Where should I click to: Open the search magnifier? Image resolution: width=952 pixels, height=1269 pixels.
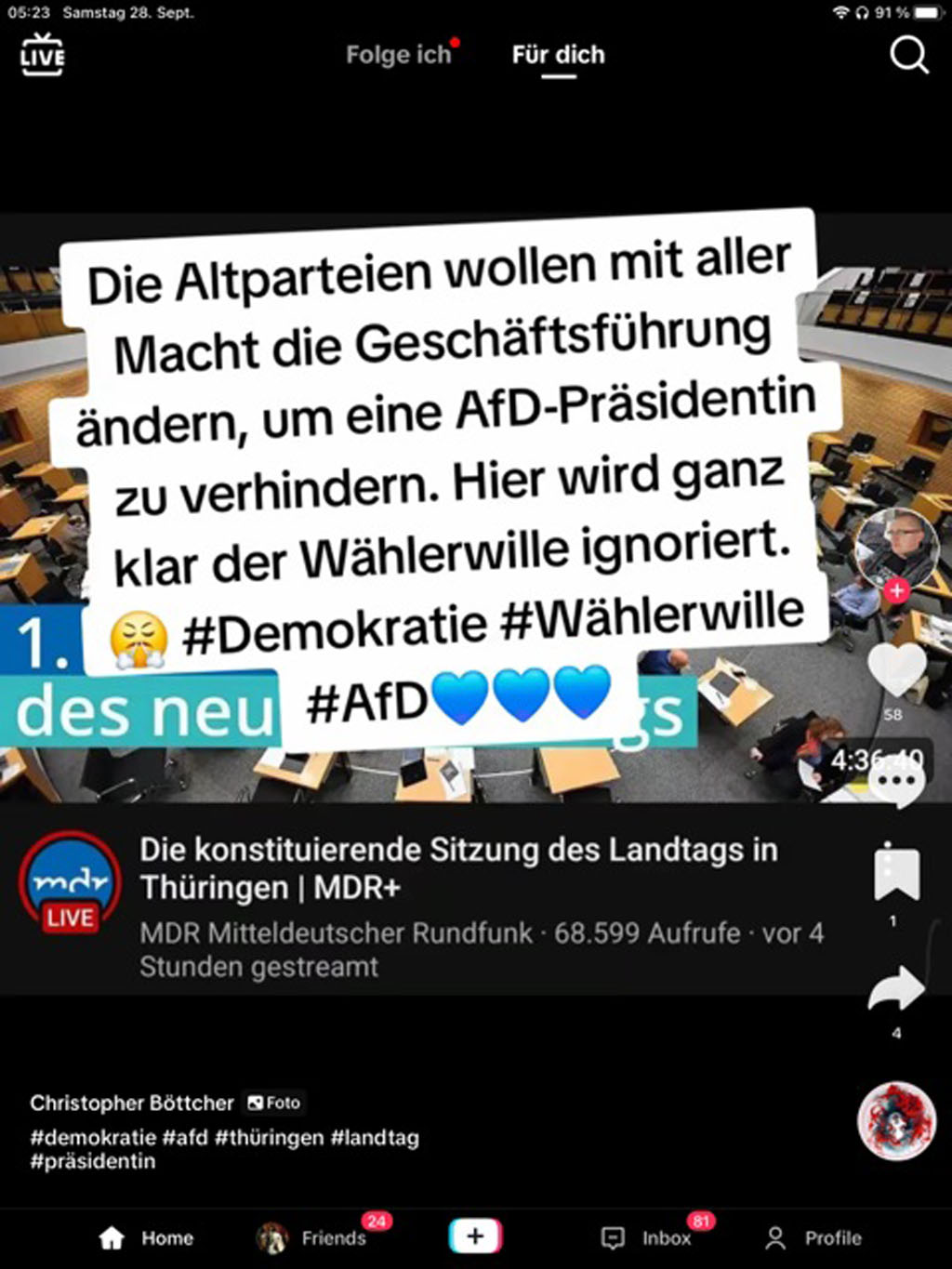click(x=908, y=55)
